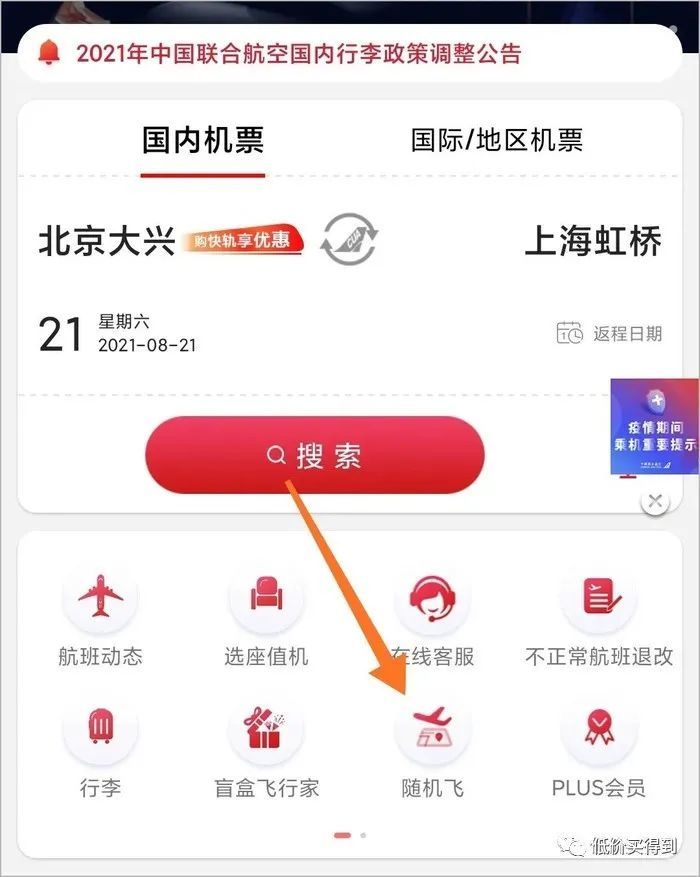Tap the red 搜索 search button
The height and width of the screenshot is (877, 700).
pyautogui.click(x=315, y=456)
